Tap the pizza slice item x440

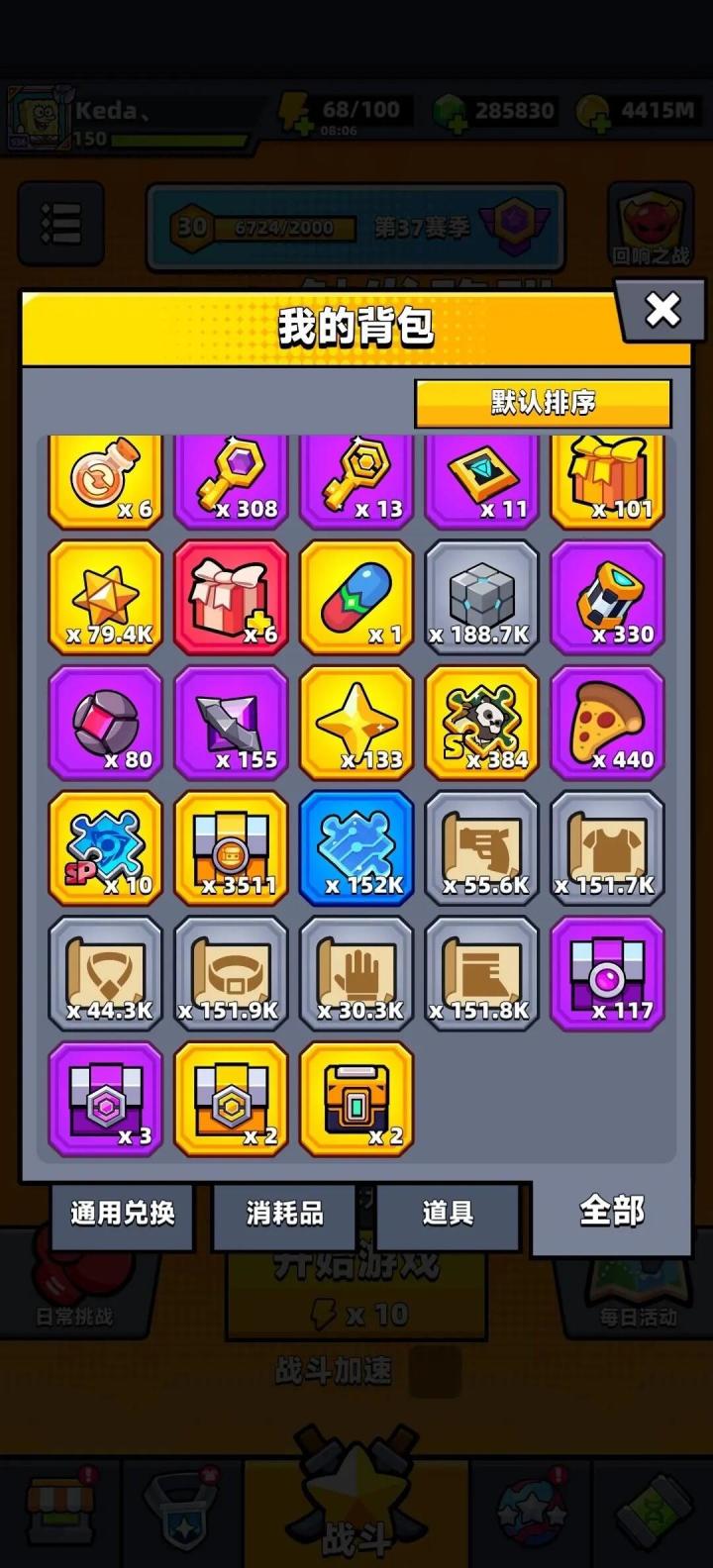[607, 723]
